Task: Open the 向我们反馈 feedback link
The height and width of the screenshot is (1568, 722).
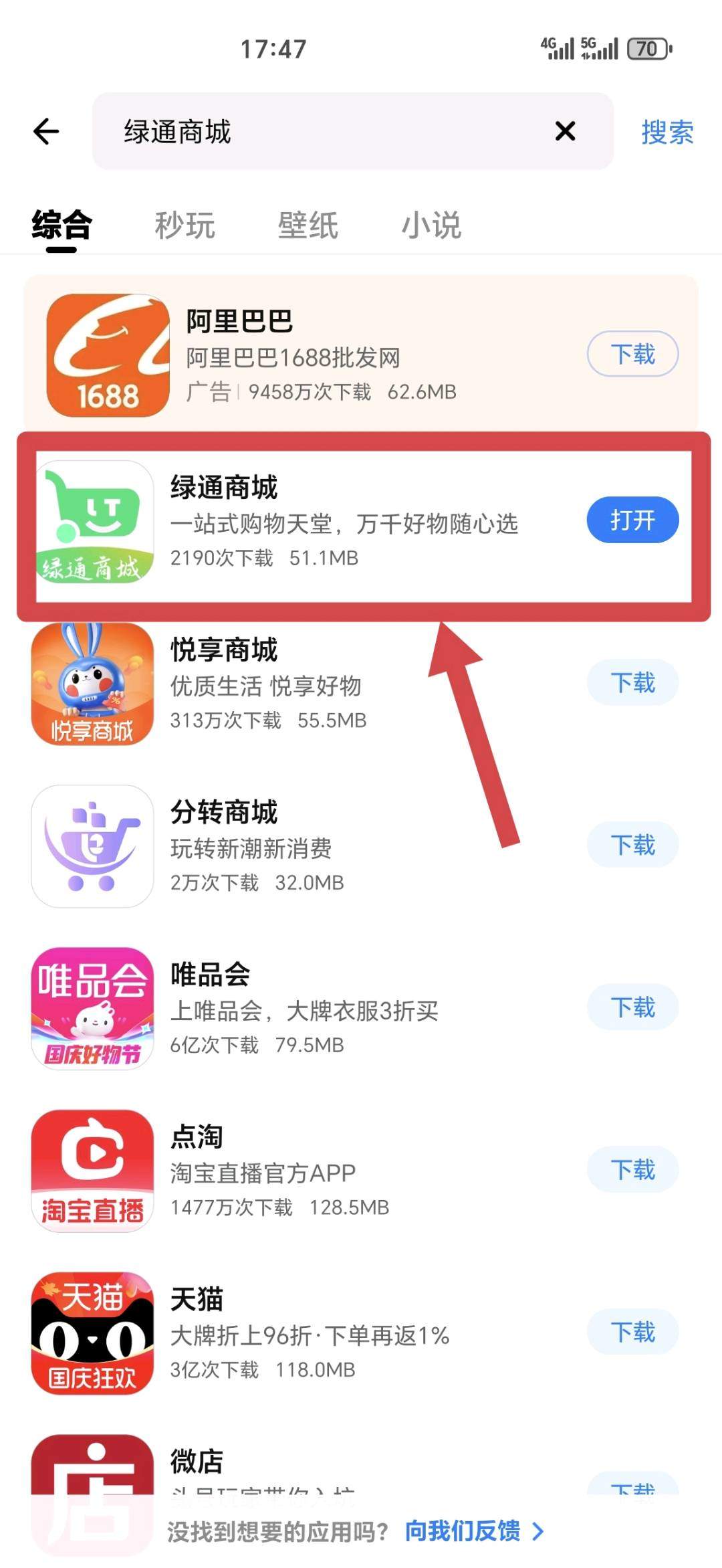Action: click(473, 1531)
